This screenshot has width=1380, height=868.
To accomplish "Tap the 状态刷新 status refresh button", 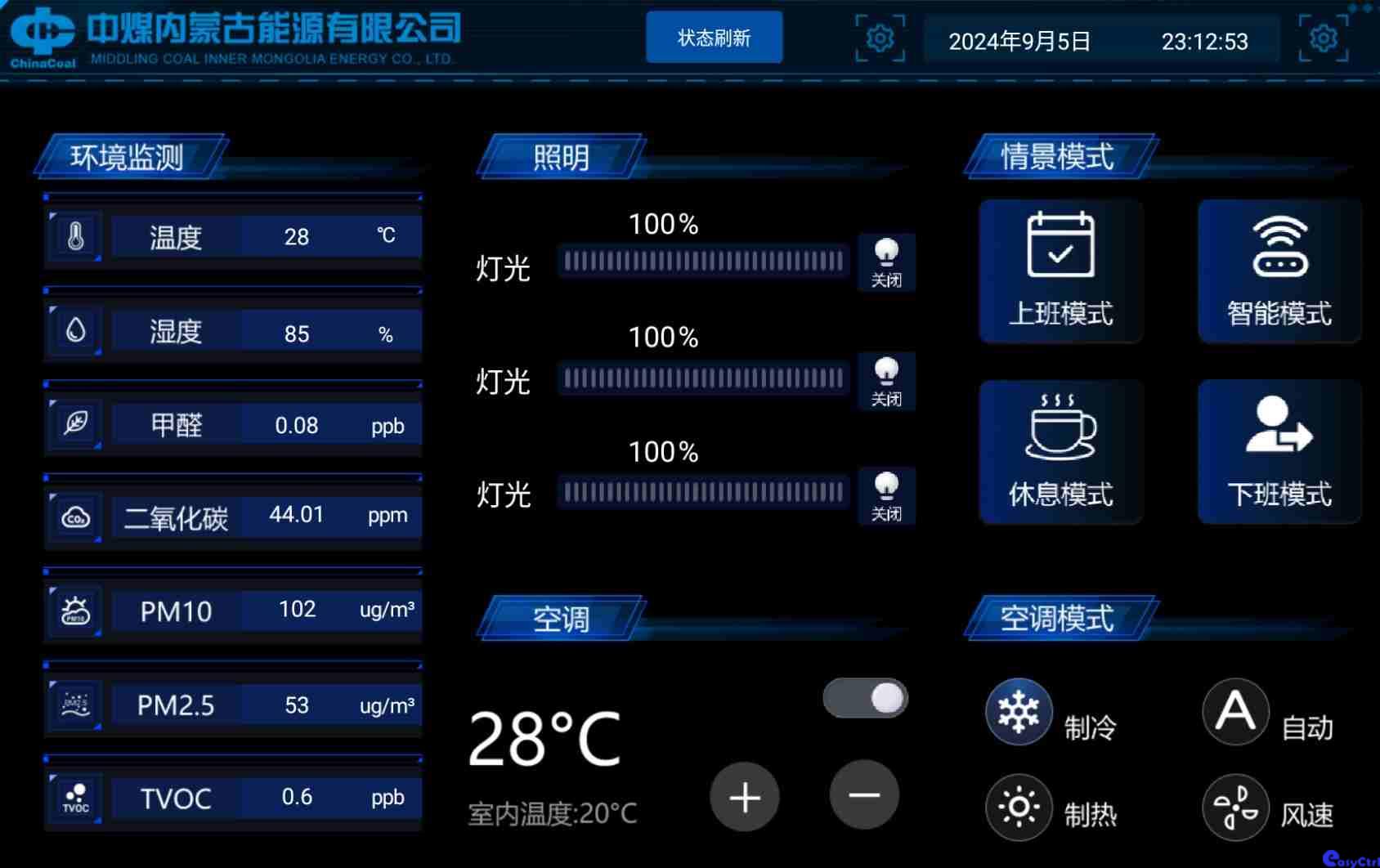I will [714, 38].
